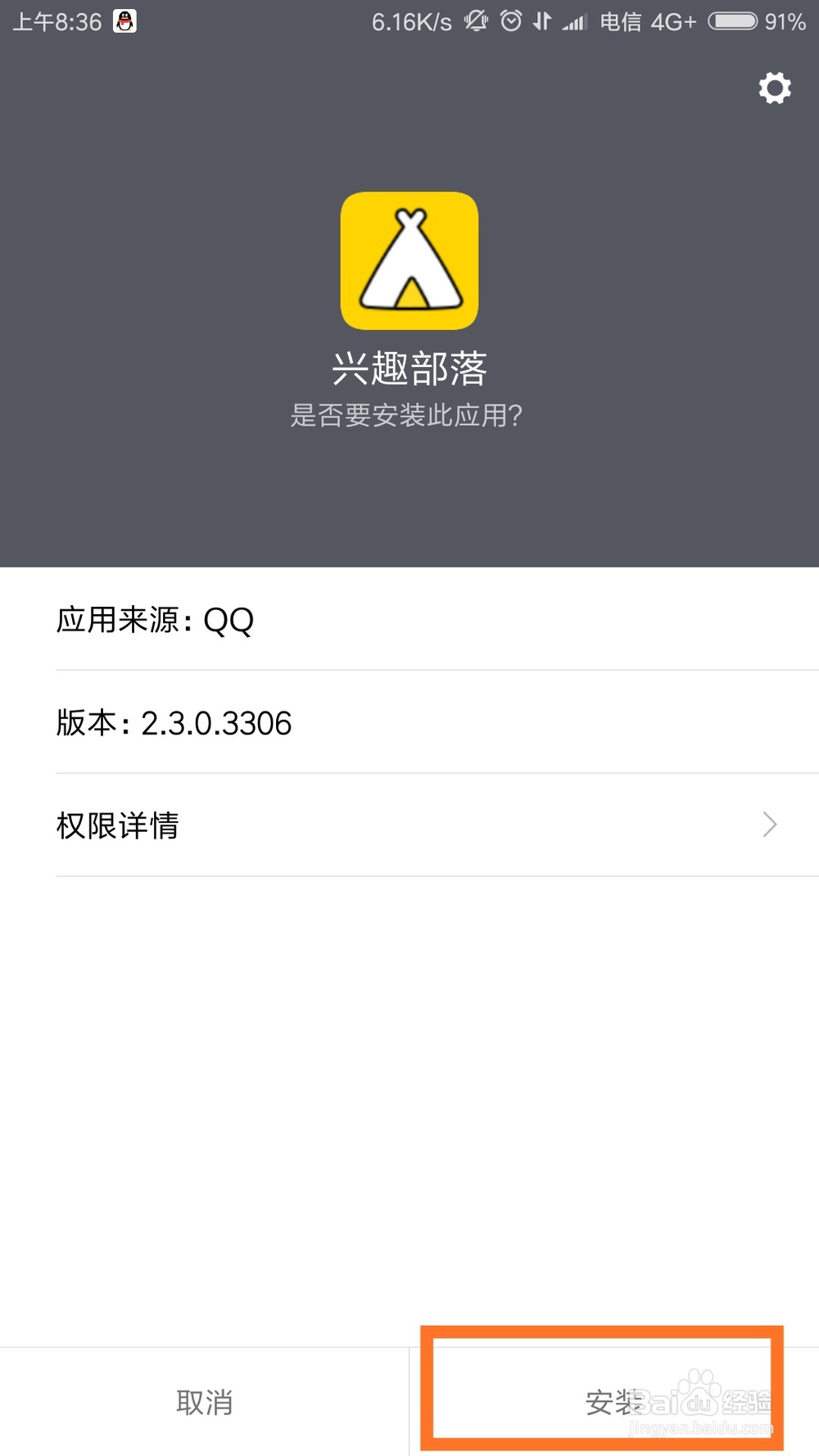Image resolution: width=819 pixels, height=1456 pixels.
Task: Toggle the mute indicator in status bar
Action: coord(476,20)
